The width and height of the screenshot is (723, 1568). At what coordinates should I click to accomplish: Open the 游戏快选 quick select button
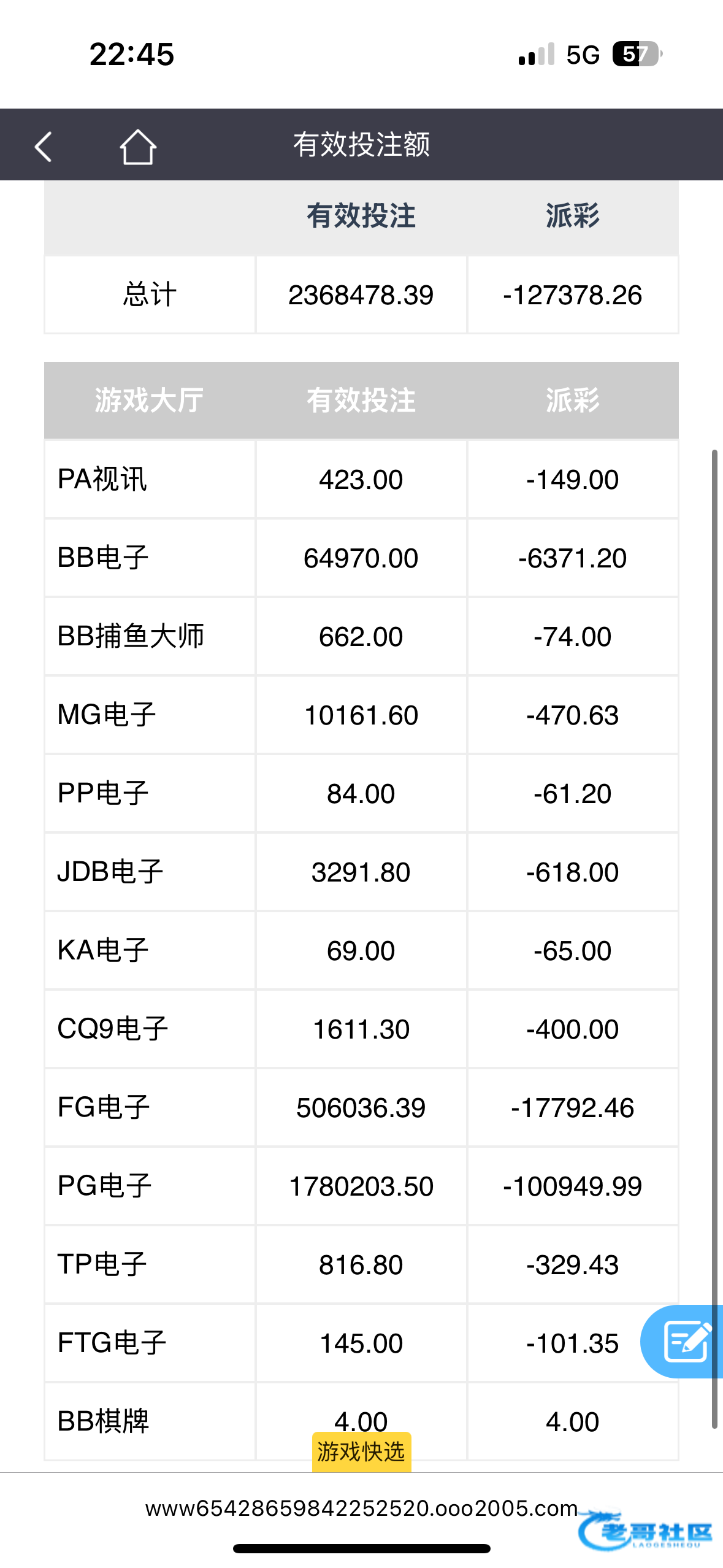(361, 1452)
